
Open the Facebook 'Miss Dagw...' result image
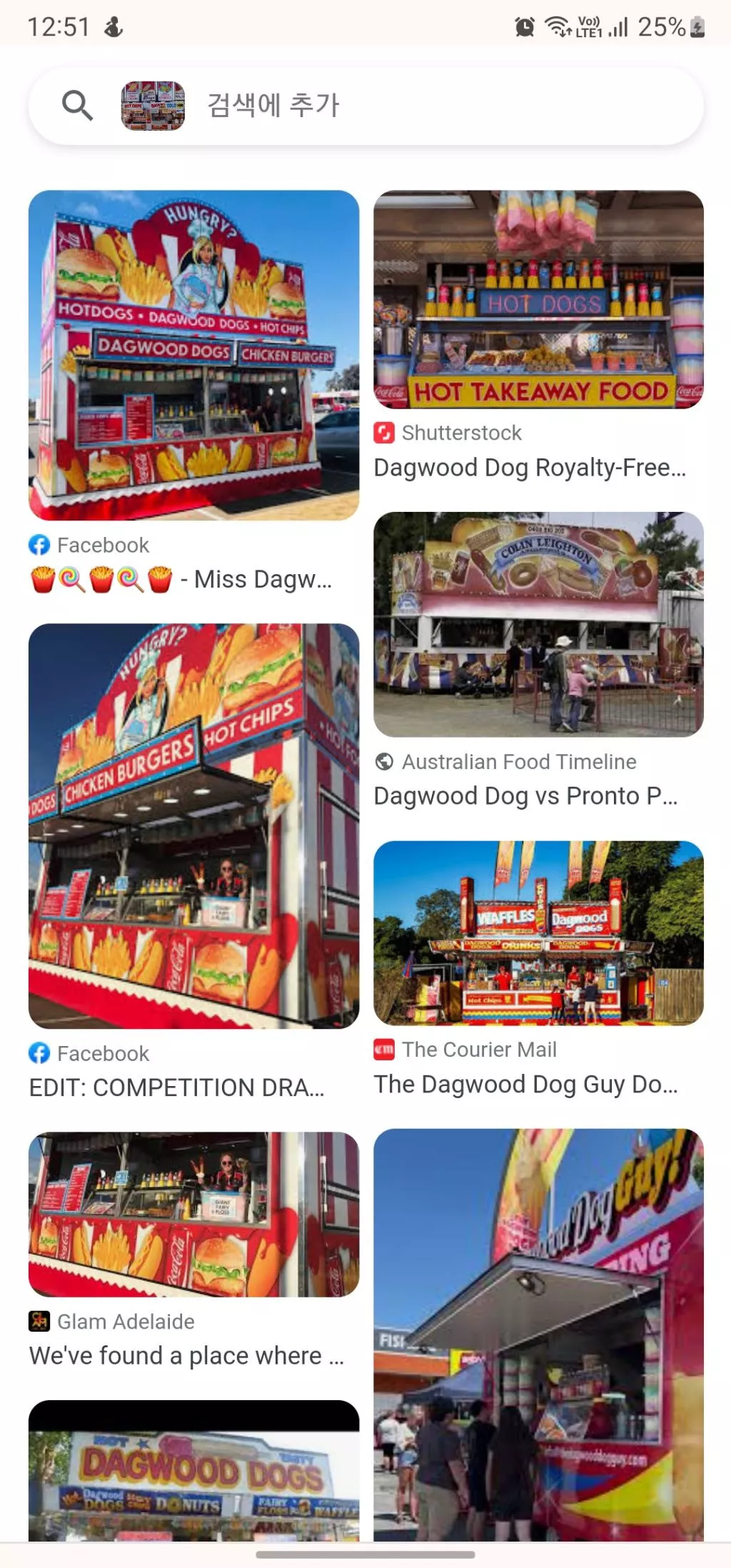click(x=193, y=355)
